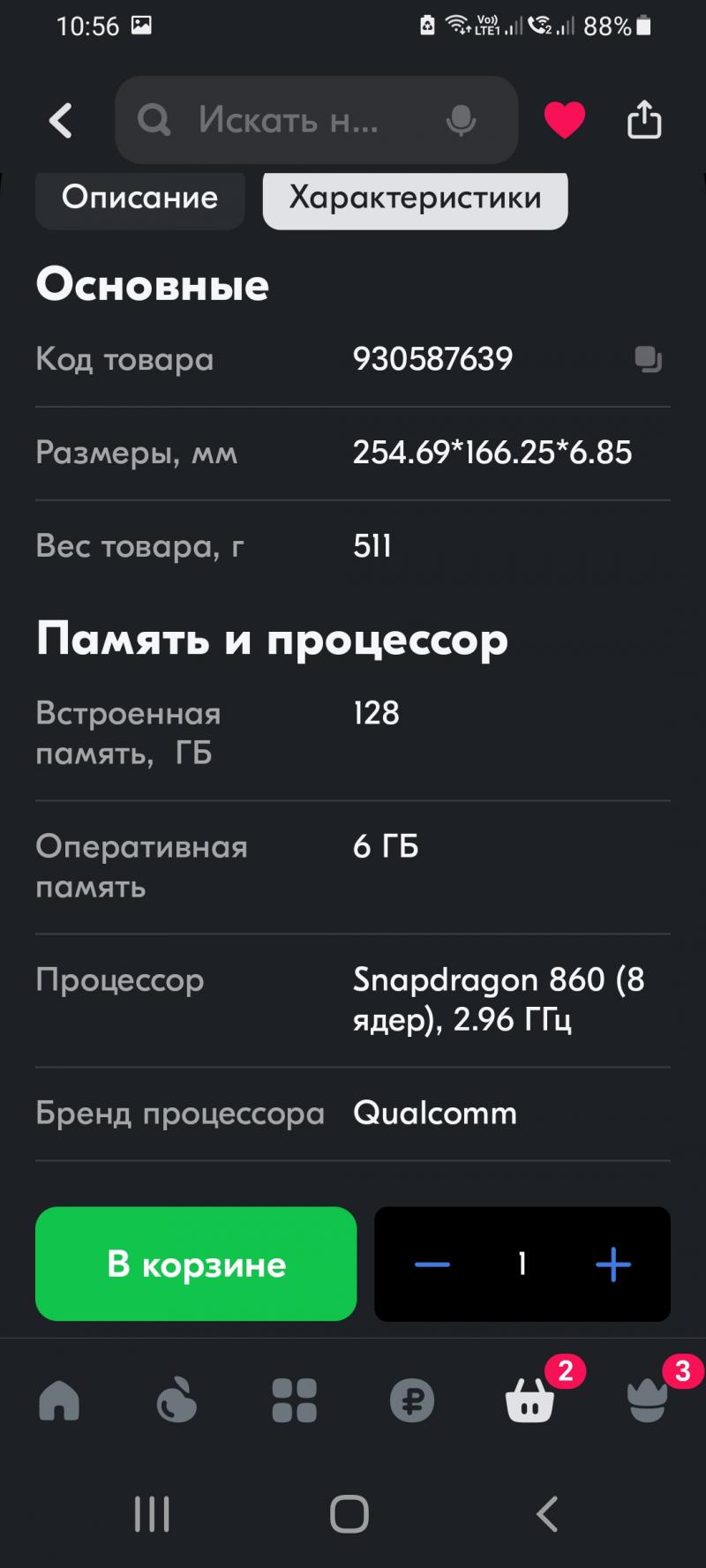The height and width of the screenshot is (1568, 706).
Task: Remove the product from favorites
Action: (565, 120)
